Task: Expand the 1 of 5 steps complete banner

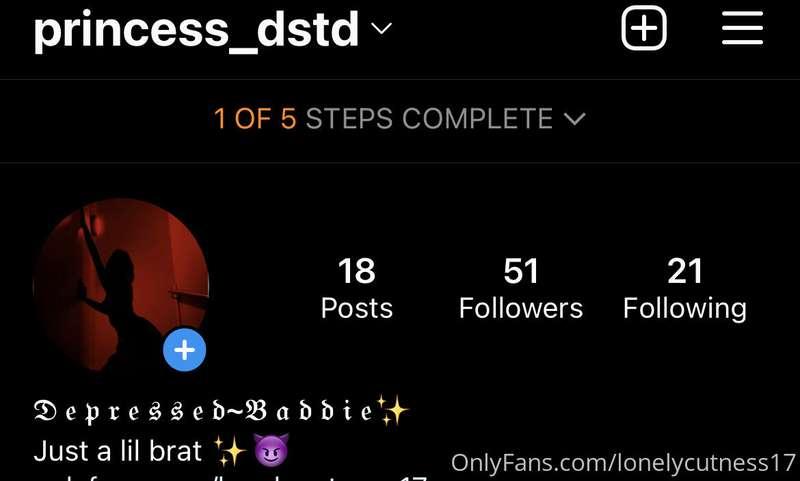Action: pyautogui.click(x=399, y=120)
